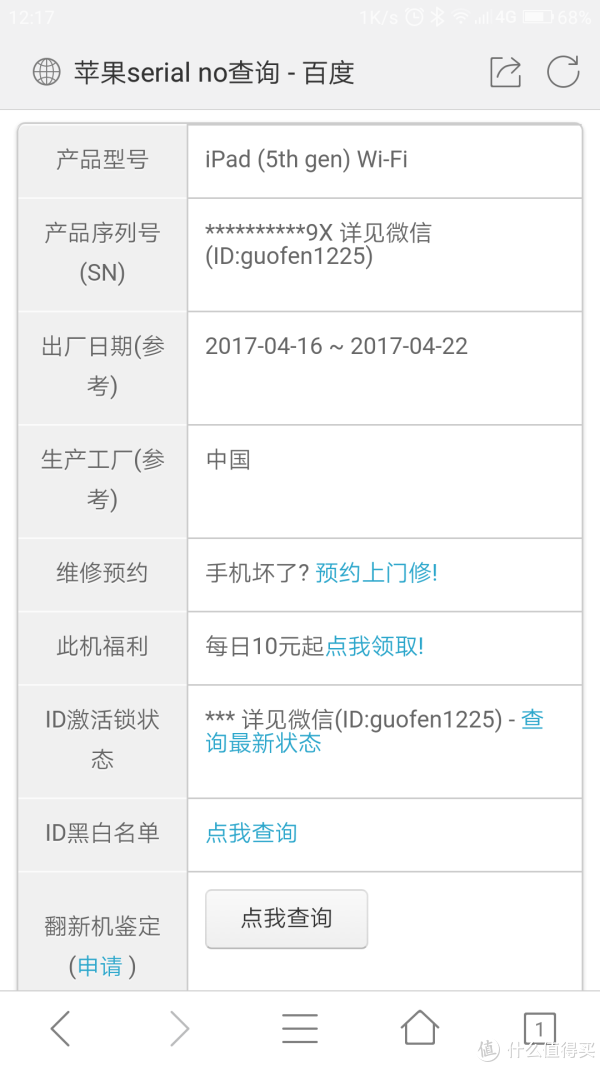Tap the 点我查询 link for ID黑白名单

[x=251, y=833]
